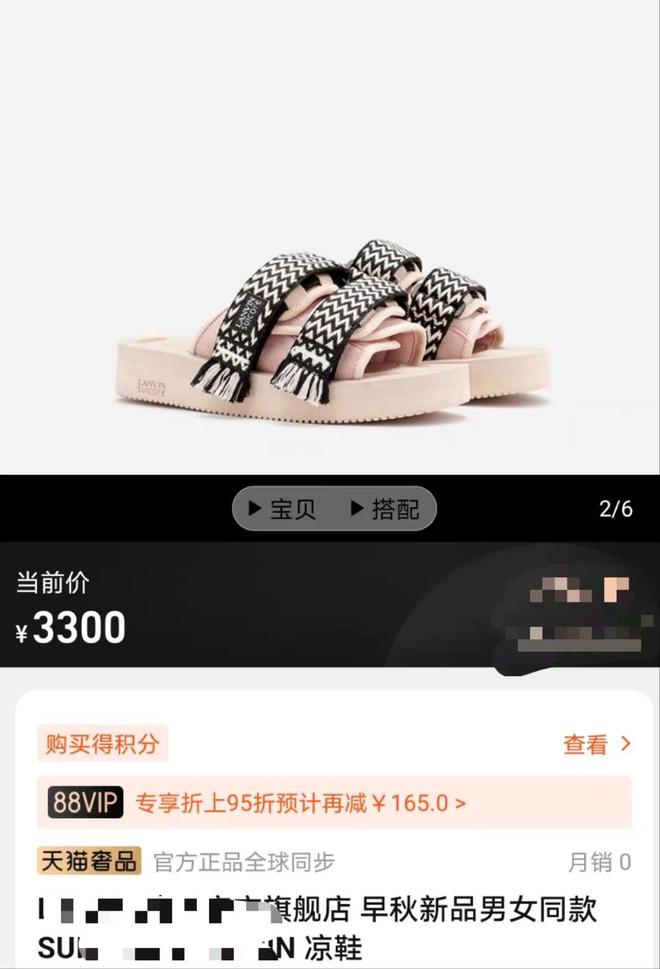Open the 88VIP 95折 discount details
This screenshot has width=660, height=969.
pyautogui.click(x=300, y=802)
